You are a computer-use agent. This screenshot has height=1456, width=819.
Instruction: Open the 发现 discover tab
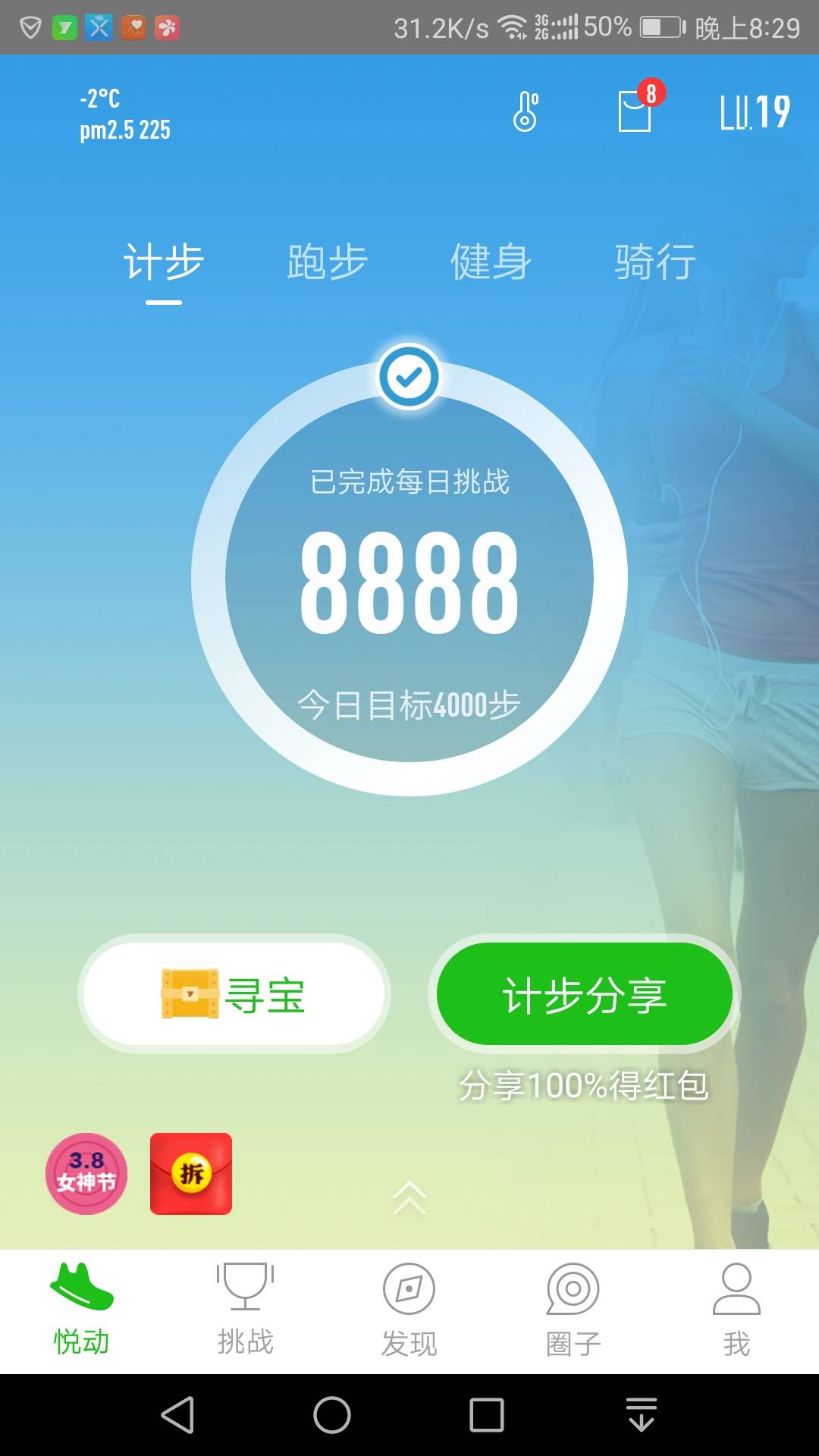(x=409, y=1310)
